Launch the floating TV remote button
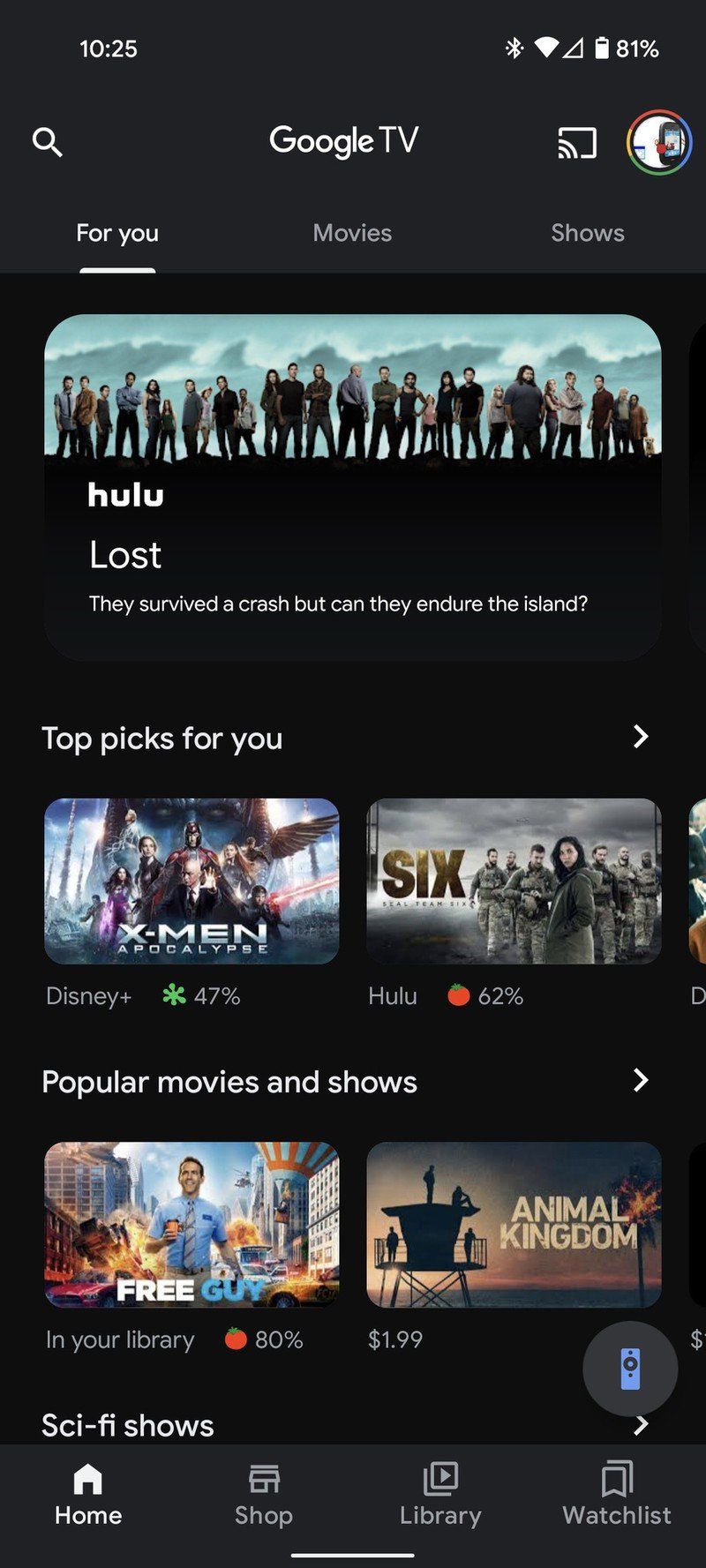706x1568 pixels. click(x=630, y=1369)
